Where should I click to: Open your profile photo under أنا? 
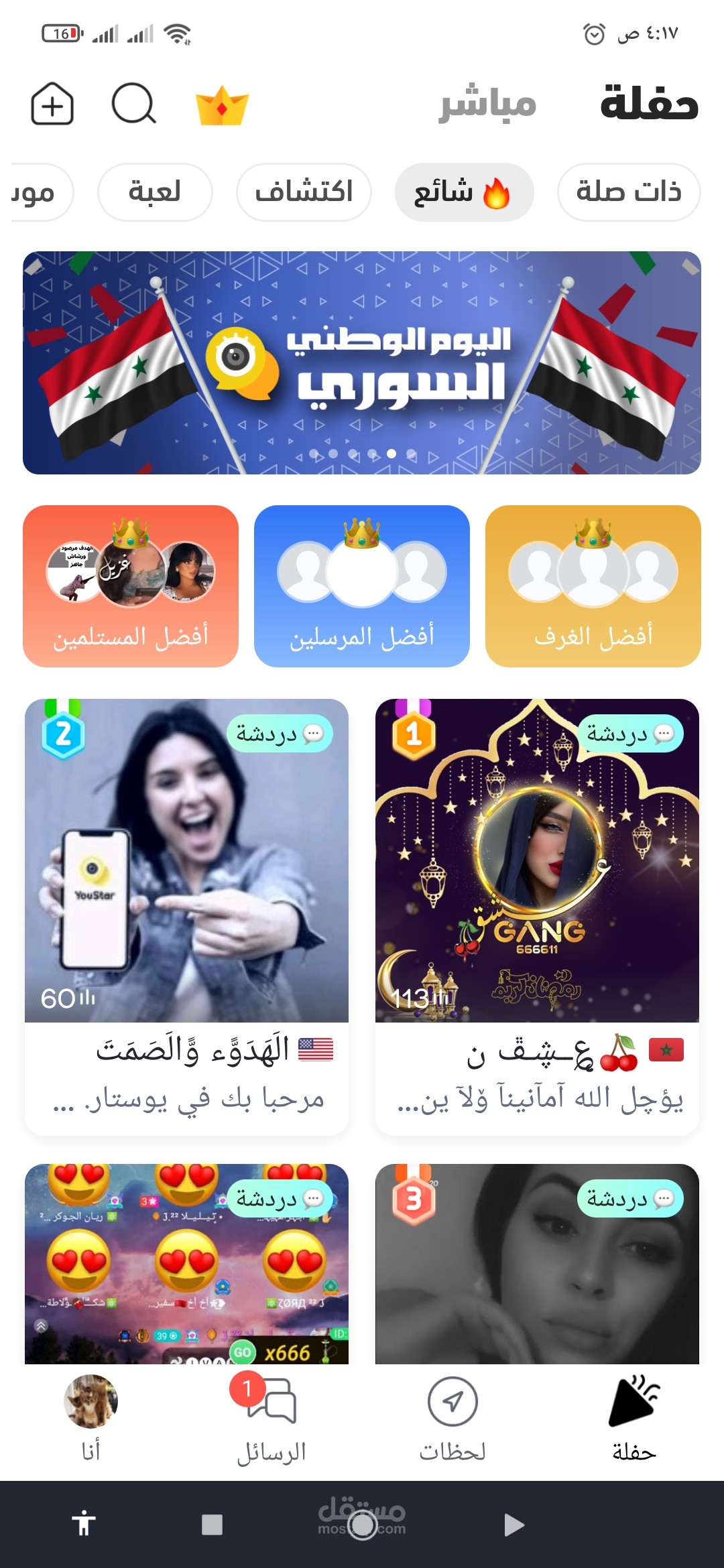[x=90, y=1400]
